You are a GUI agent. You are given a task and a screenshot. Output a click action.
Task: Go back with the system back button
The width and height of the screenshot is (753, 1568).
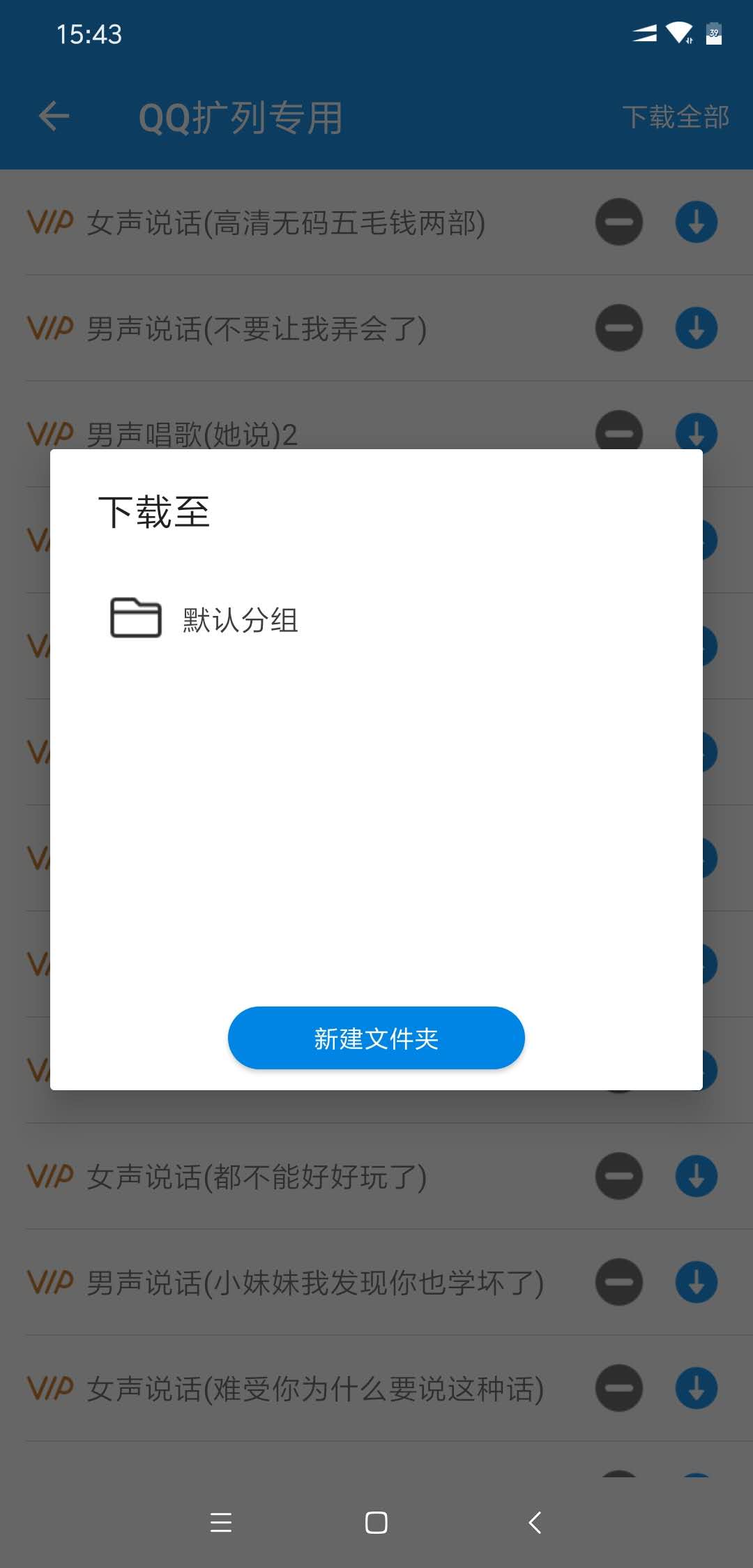535,1522
